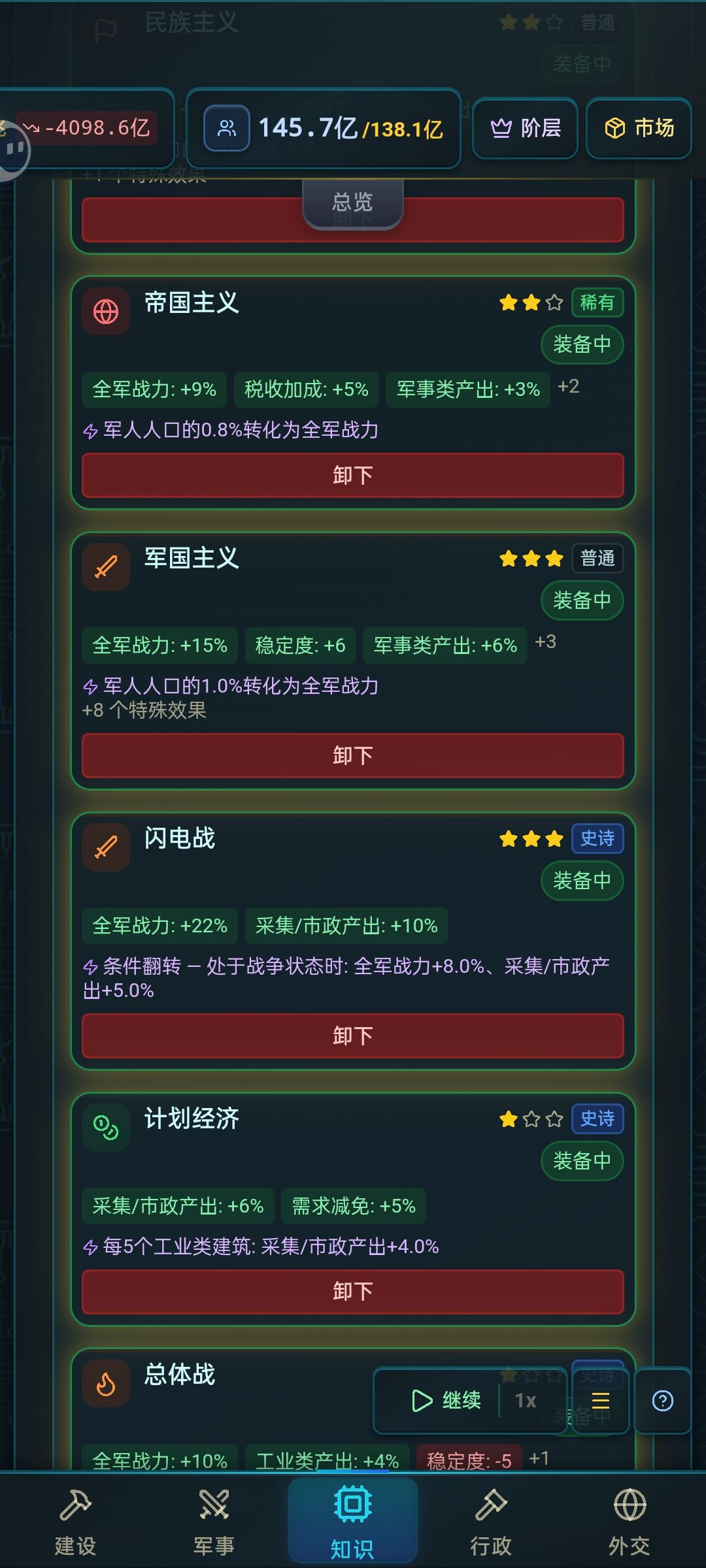This screenshot has width=706, height=1568.
Task: Click the 闪电战 crossed-sword icon
Action: coord(106,847)
